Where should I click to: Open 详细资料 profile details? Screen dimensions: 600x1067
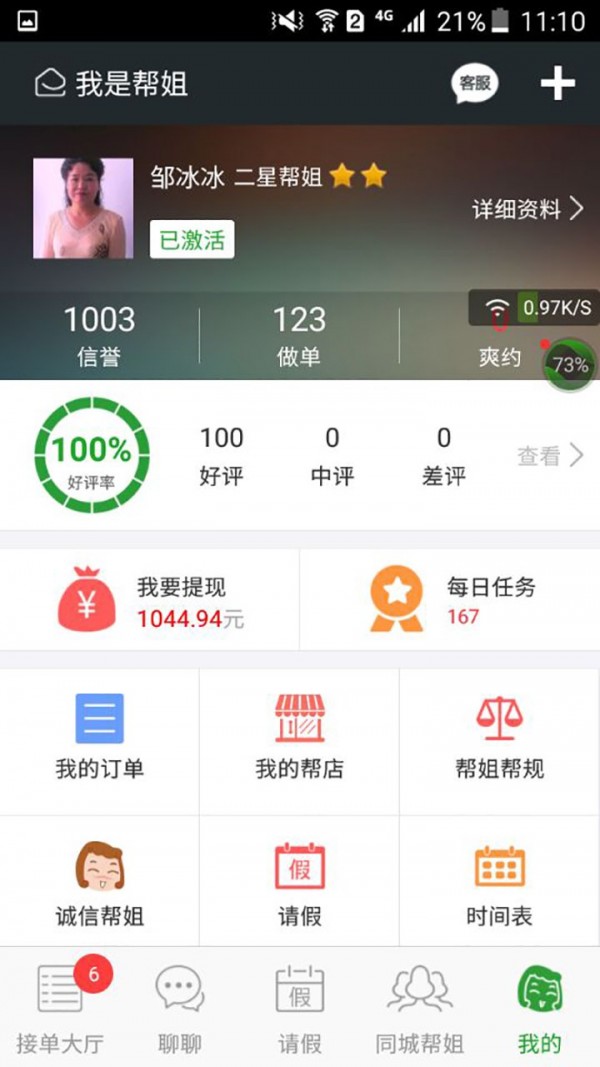[527, 209]
